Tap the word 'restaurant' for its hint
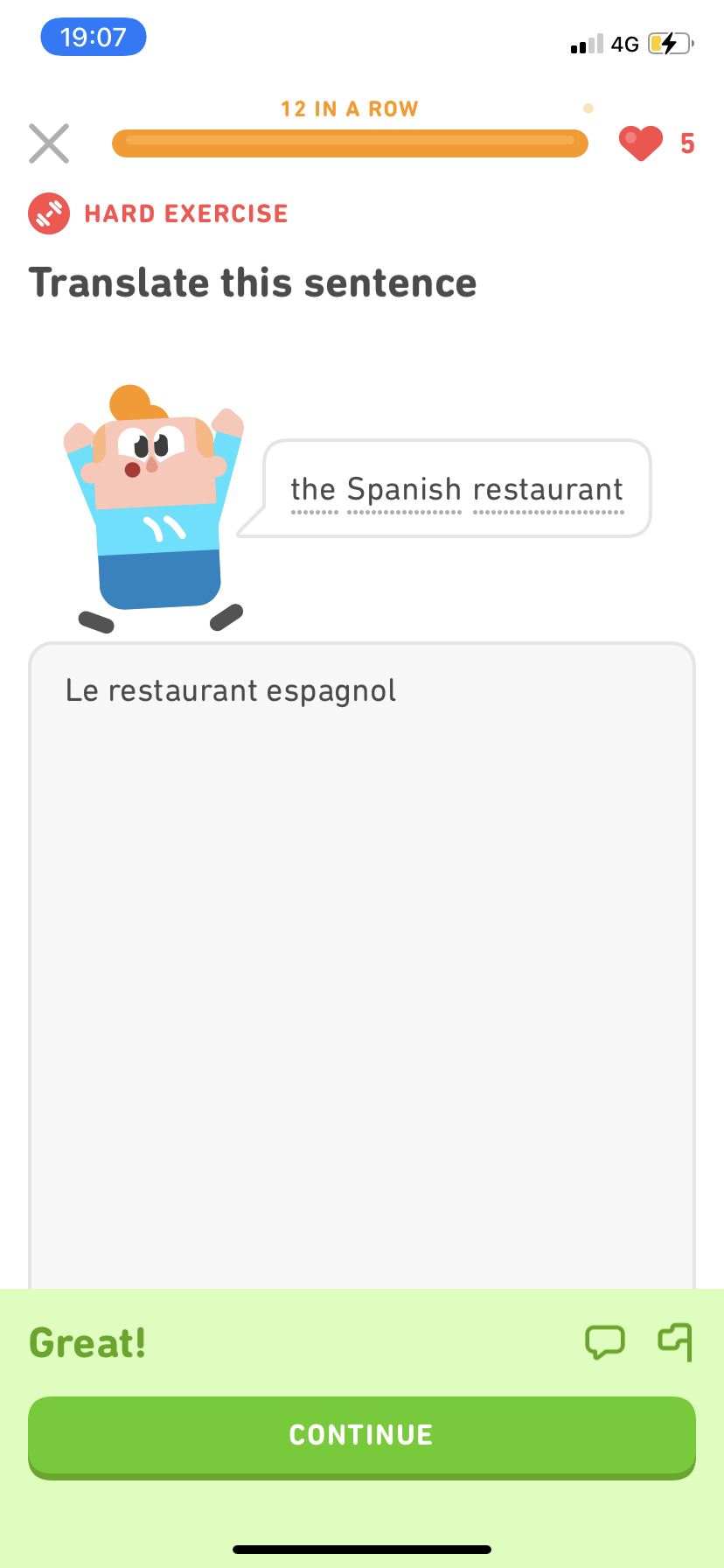The width and height of the screenshot is (724, 1568). pos(547,489)
